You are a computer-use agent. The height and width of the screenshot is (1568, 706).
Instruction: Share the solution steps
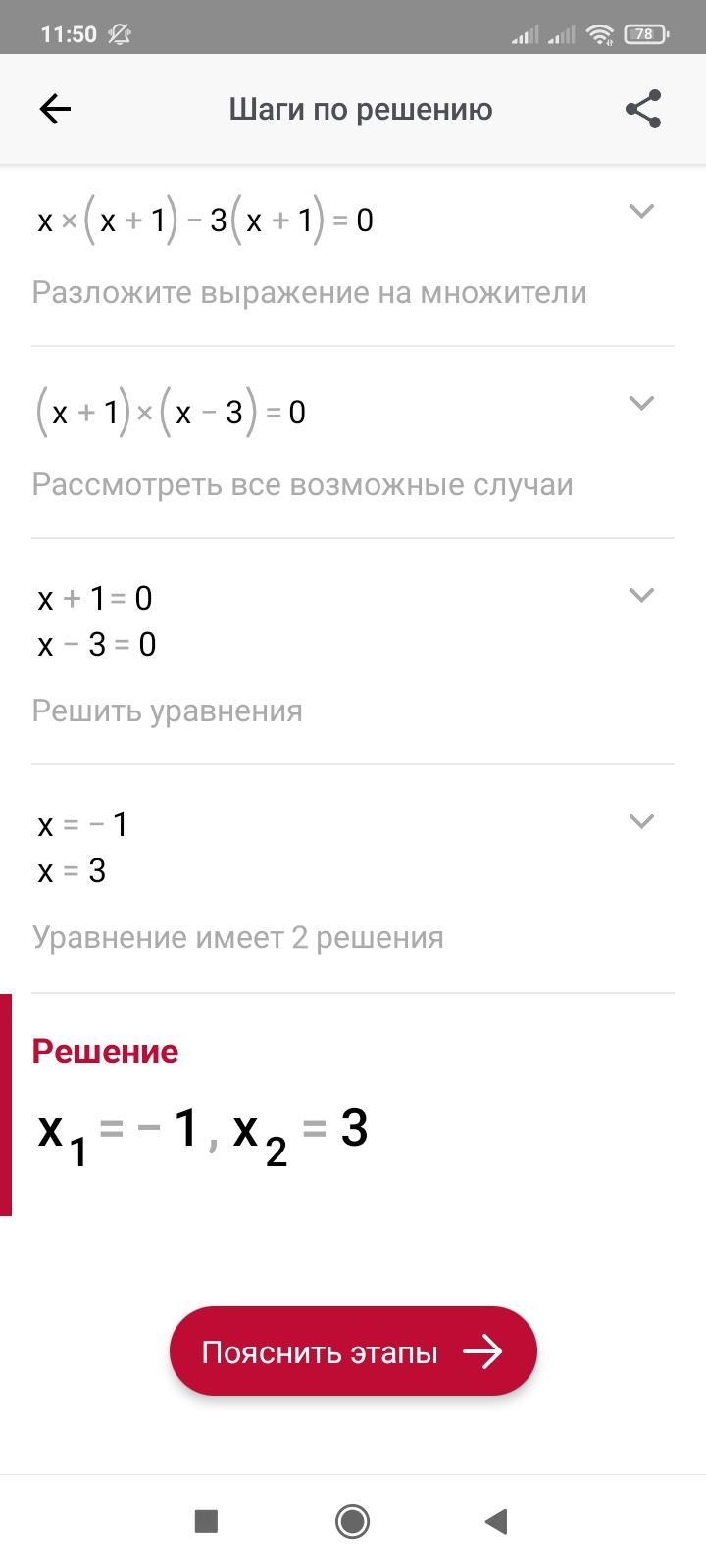(x=643, y=109)
